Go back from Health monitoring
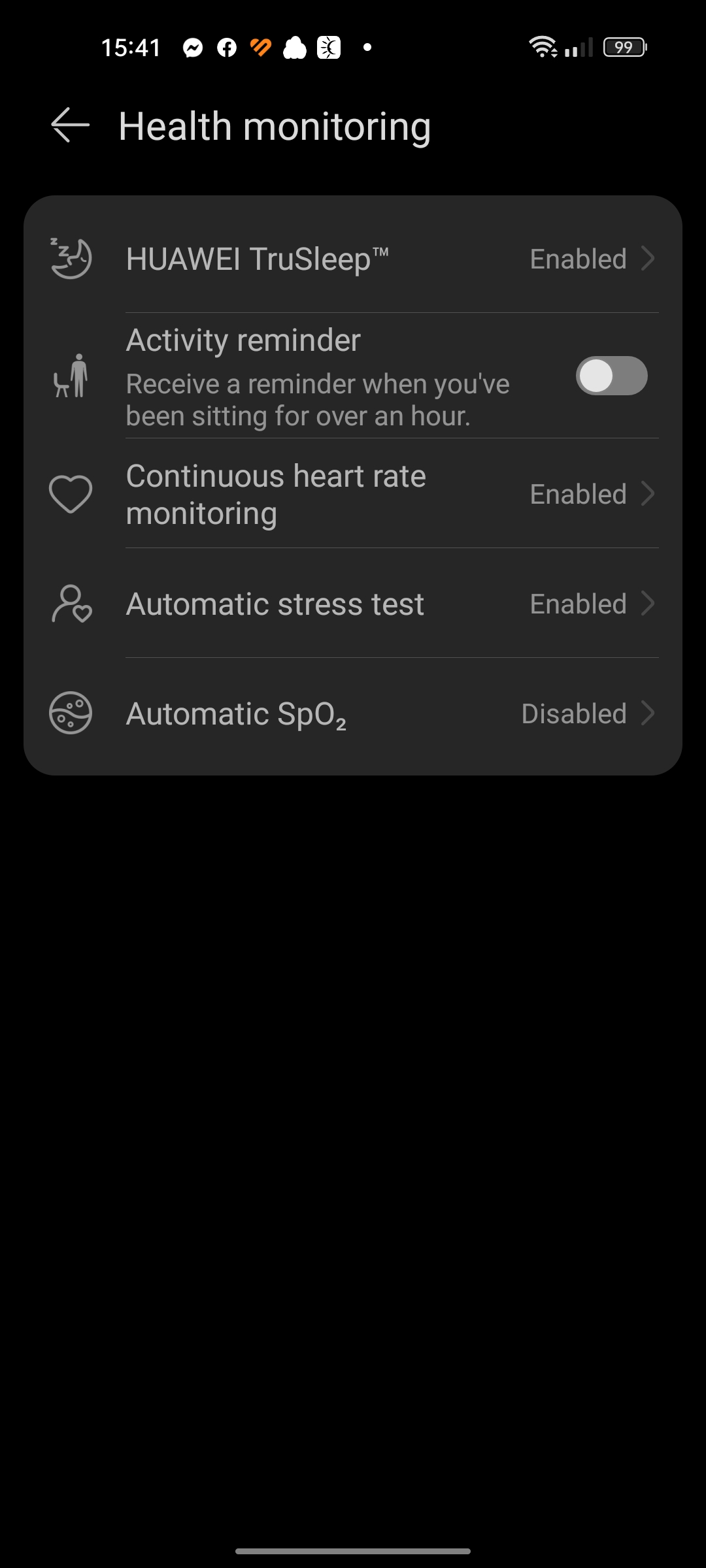Screen dimensions: 706x1568 [70, 125]
